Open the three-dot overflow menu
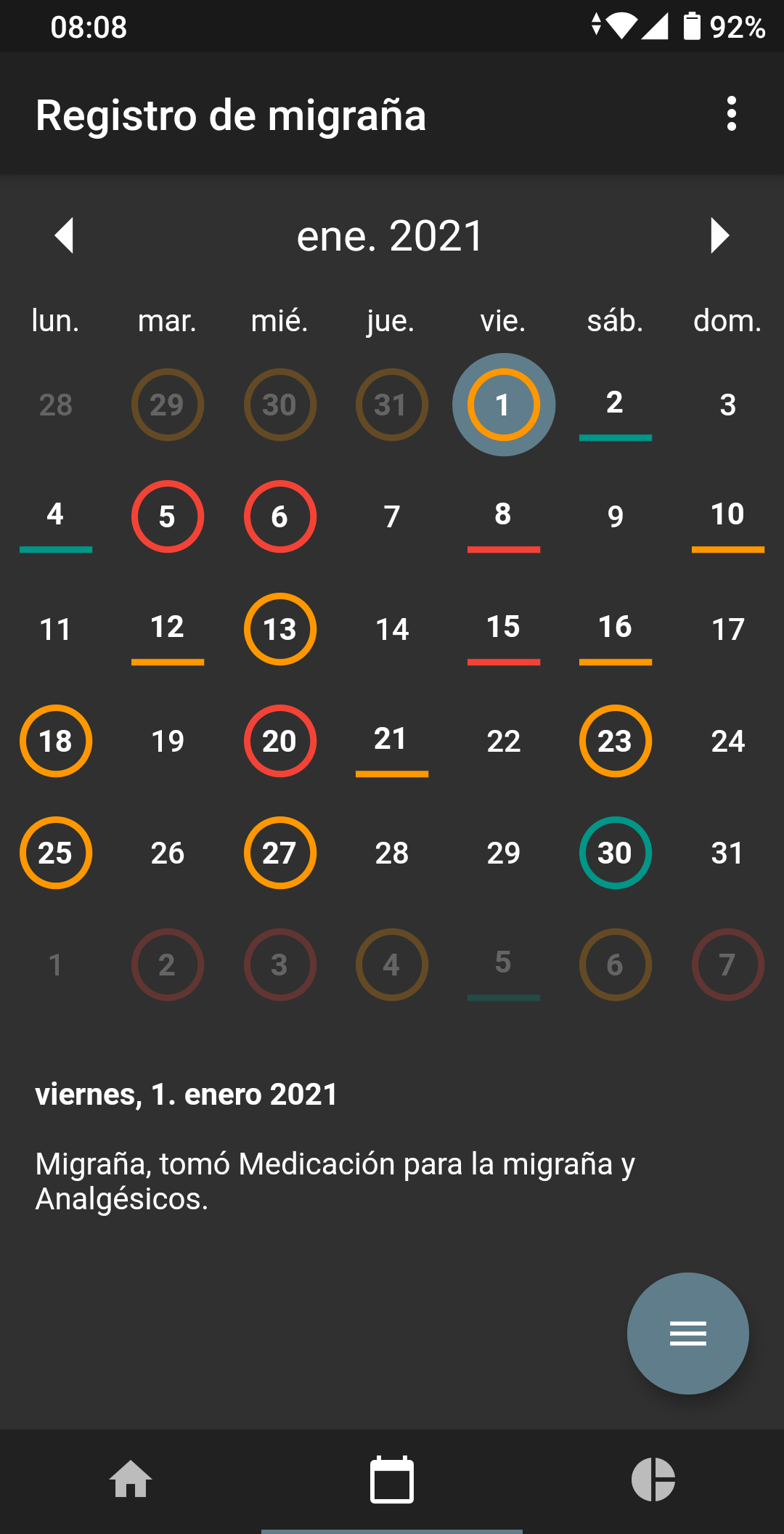The image size is (784, 1534). point(731,114)
